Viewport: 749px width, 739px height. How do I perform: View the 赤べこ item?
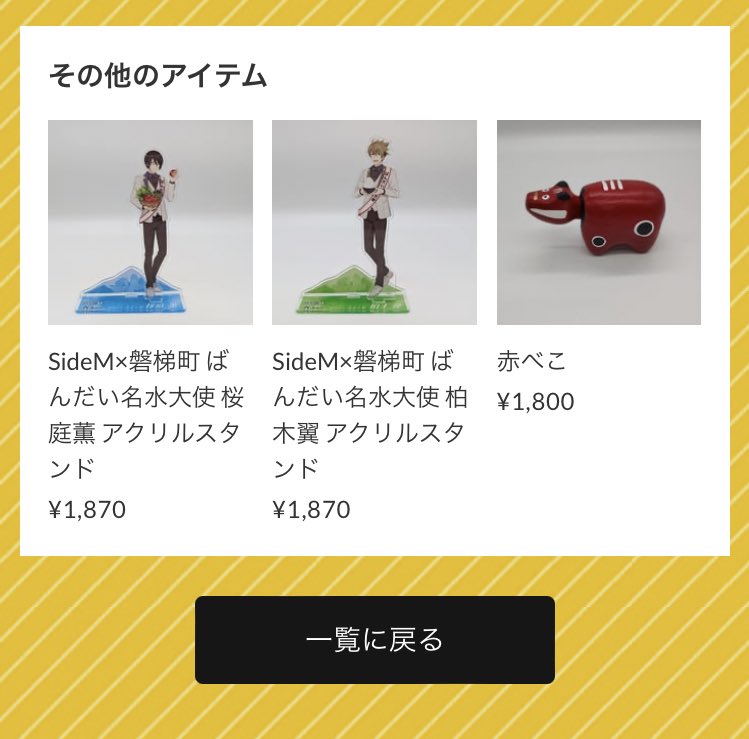598,222
